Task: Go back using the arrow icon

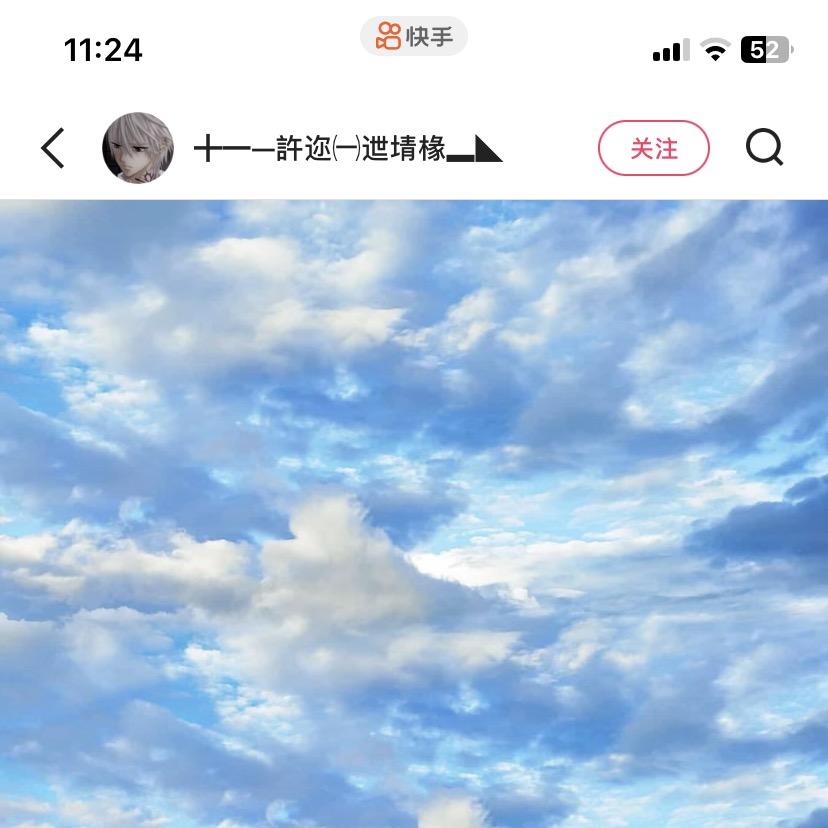Action: [x=53, y=149]
